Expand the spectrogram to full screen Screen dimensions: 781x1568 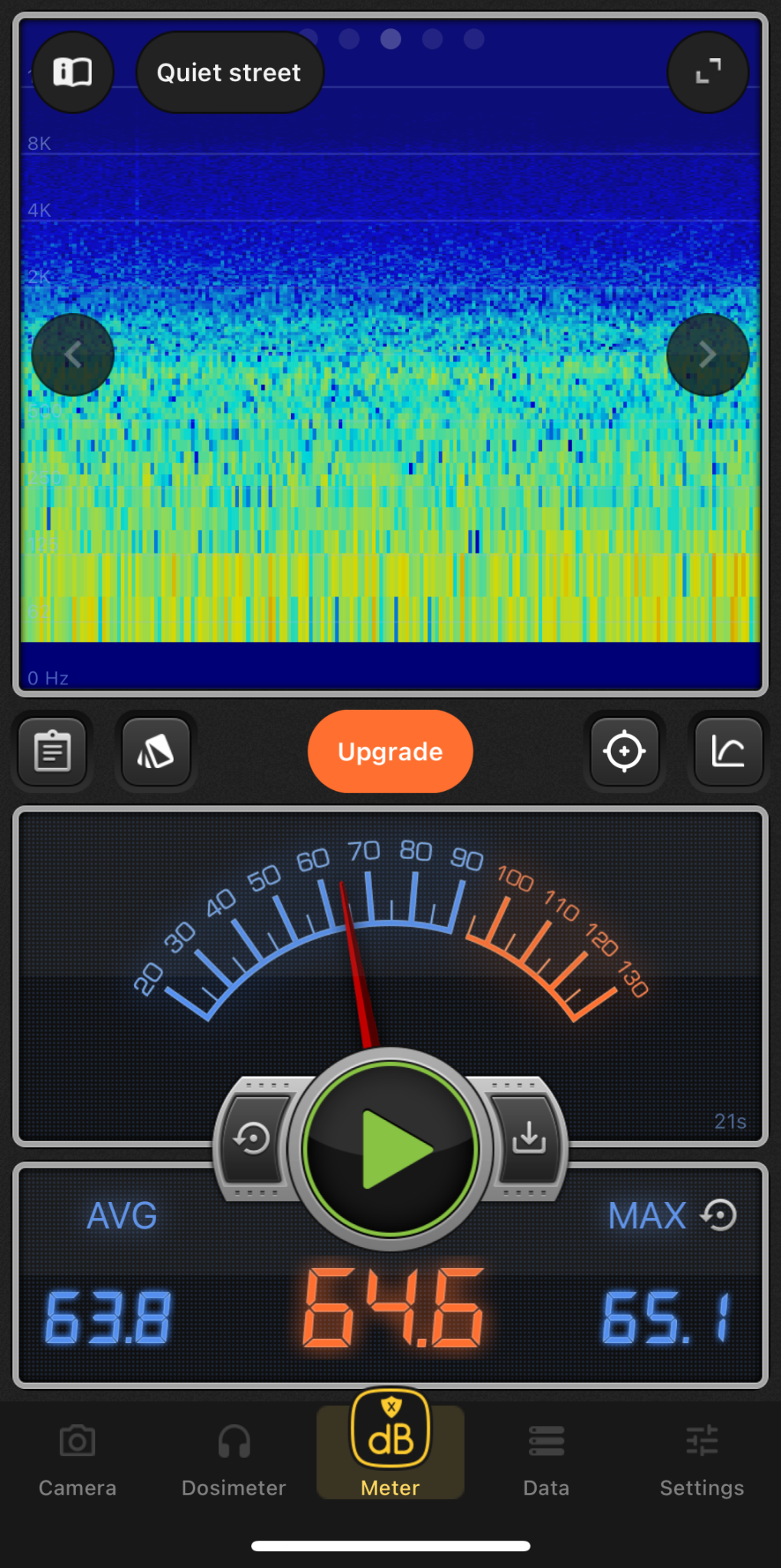tap(707, 73)
